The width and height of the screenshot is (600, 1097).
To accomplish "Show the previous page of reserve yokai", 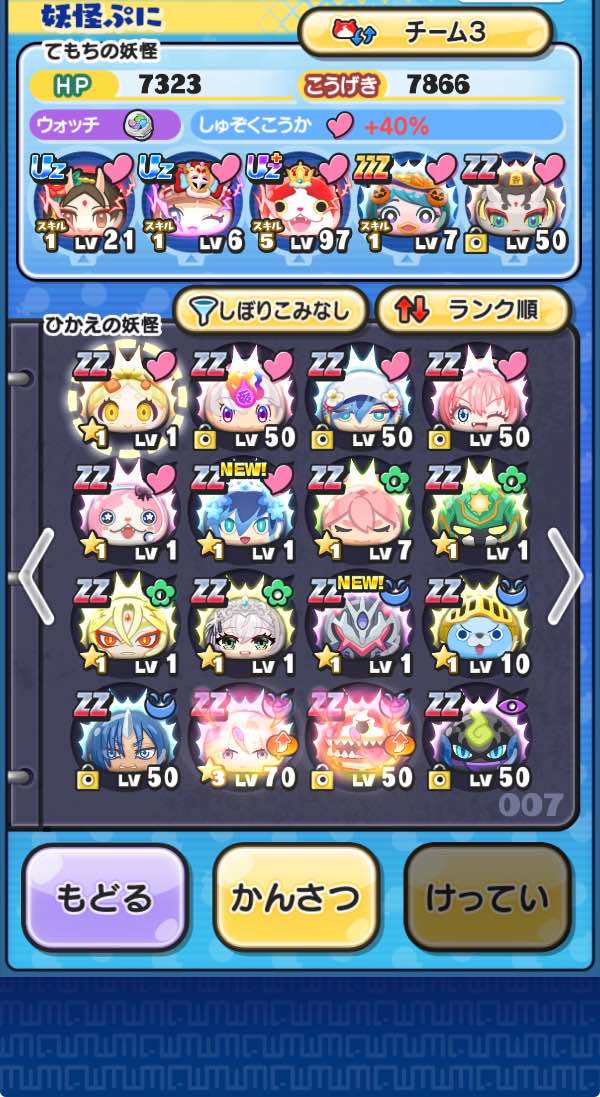I will coord(35,577).
